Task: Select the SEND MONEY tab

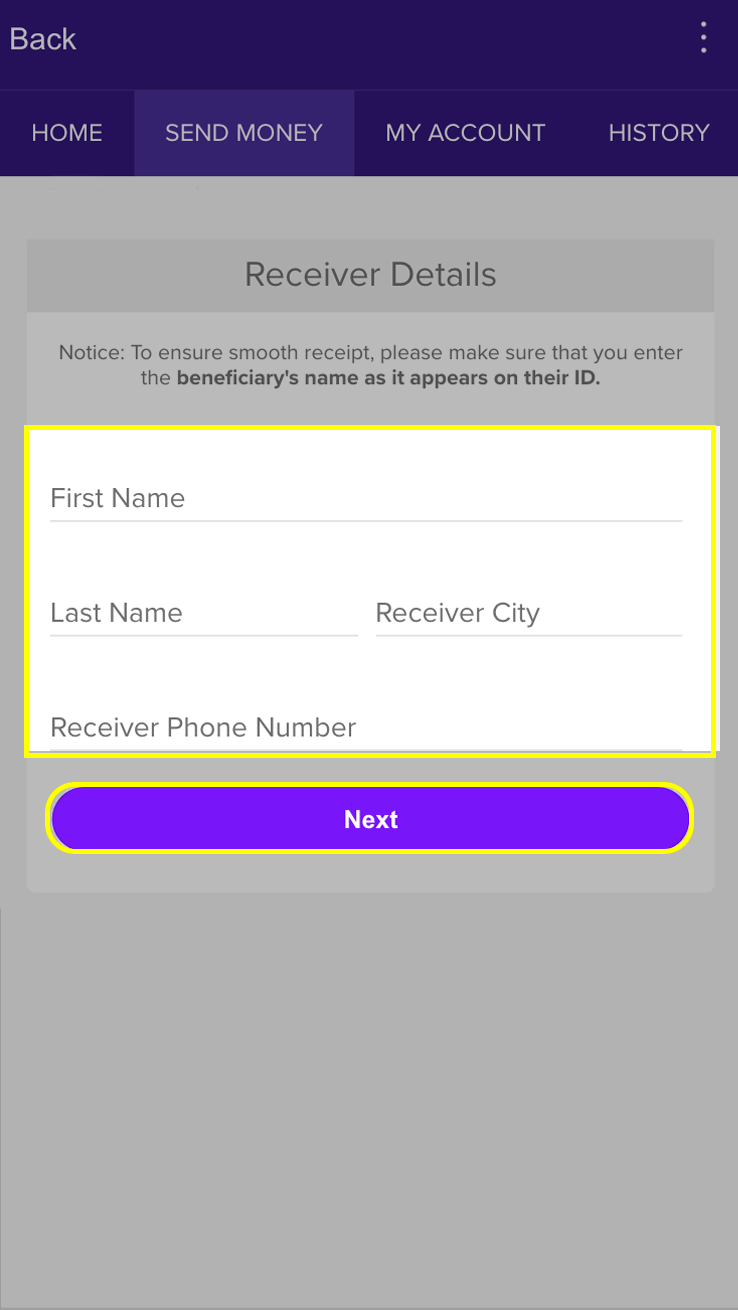Action: coord(244,133)
